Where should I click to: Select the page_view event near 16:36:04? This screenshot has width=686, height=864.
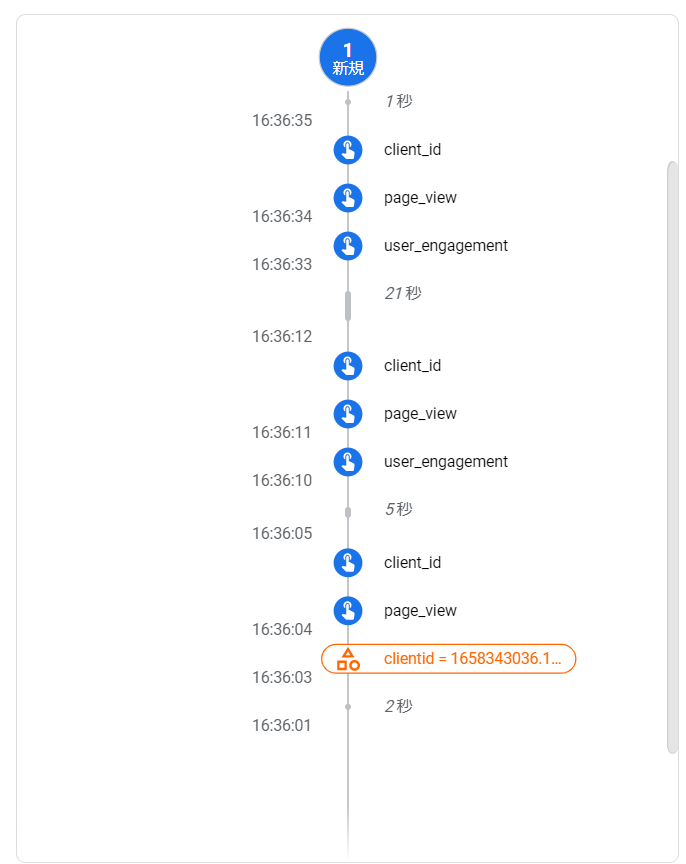point(419,611)
